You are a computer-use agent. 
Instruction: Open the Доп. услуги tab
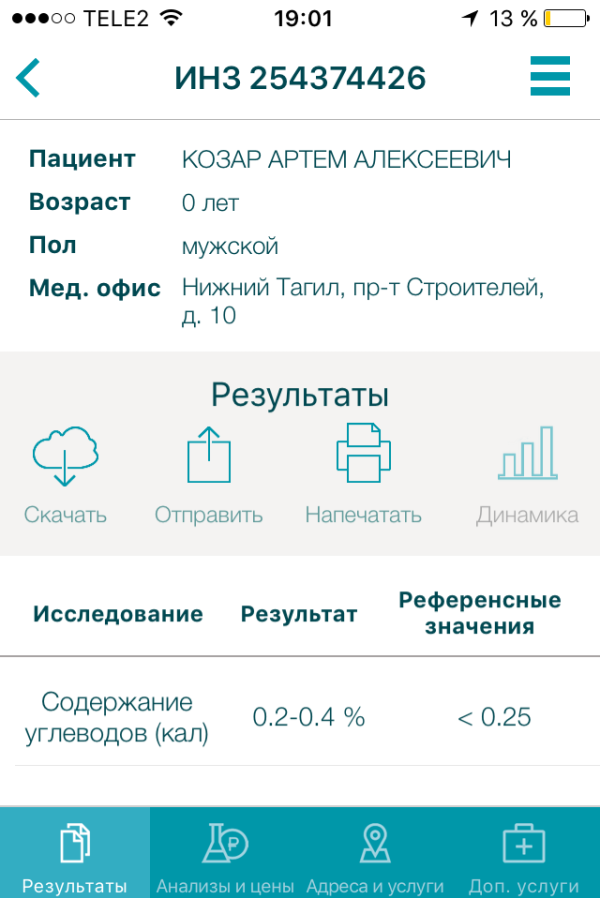524,853
